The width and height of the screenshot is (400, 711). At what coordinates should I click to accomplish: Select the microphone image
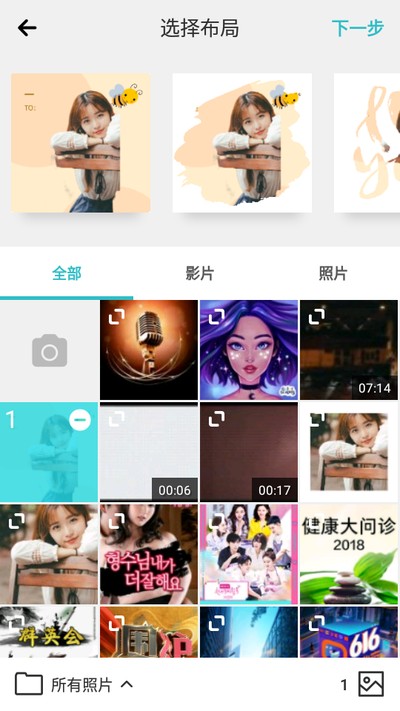tap(149, 350)
